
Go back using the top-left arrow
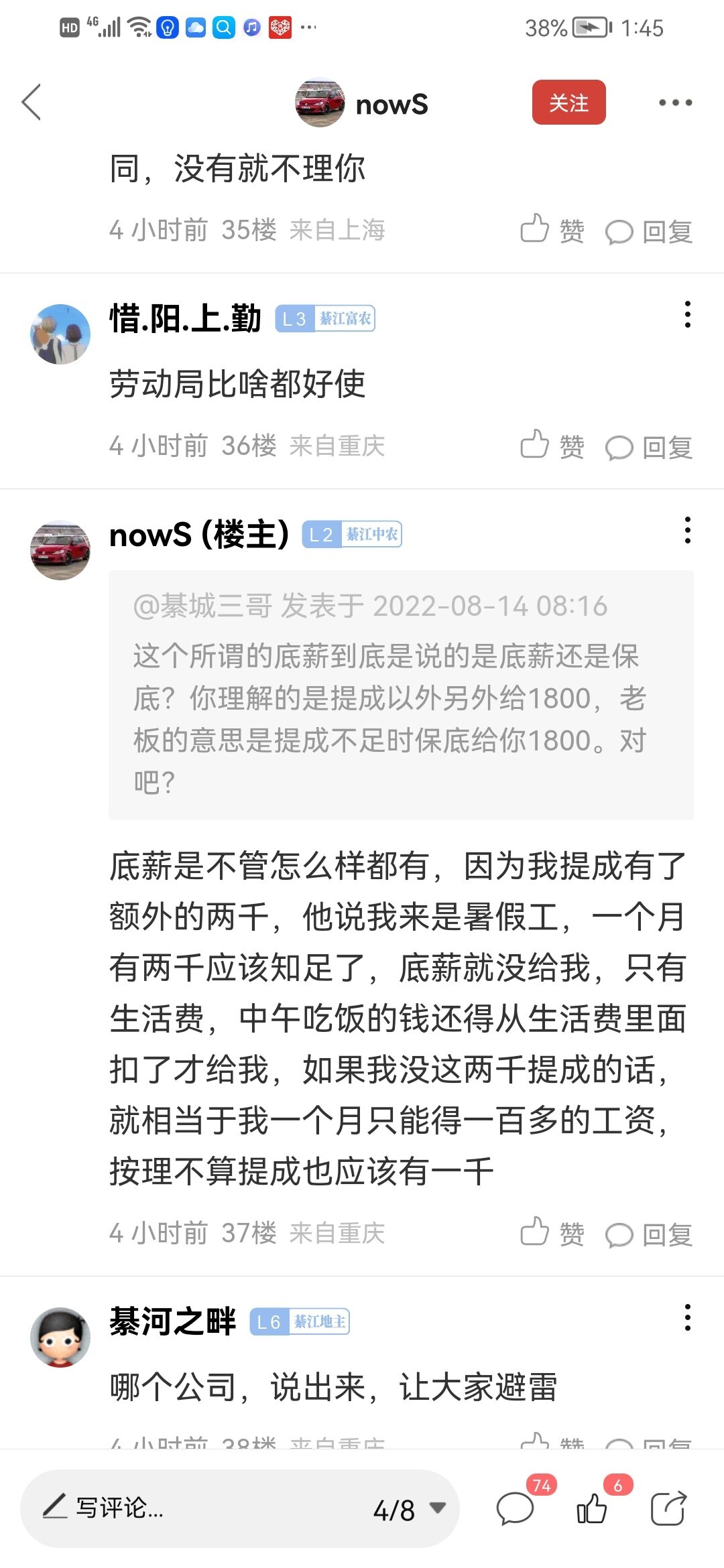(x=32, y=103)
